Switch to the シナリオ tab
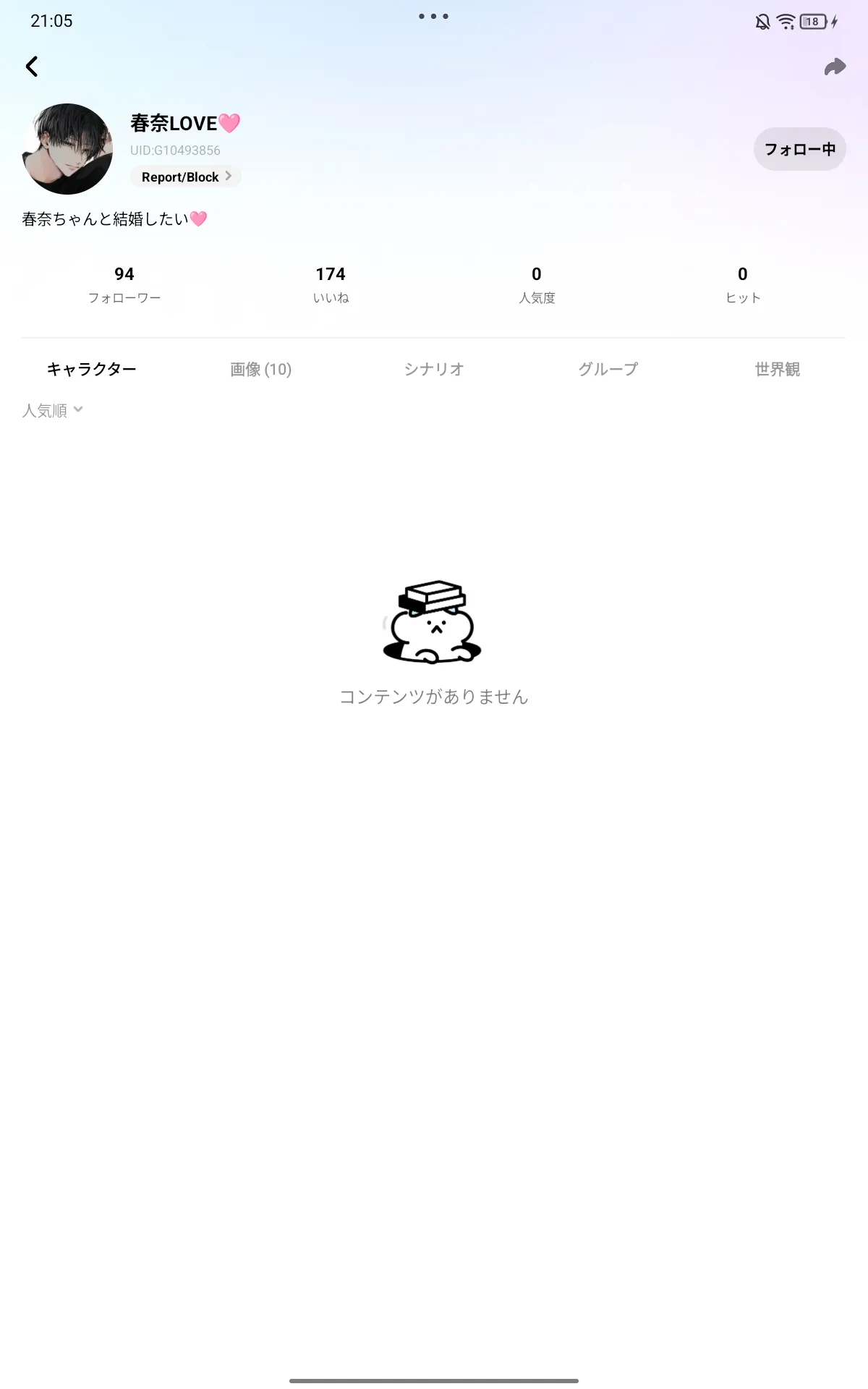The image size is (868, 1389). coord(434,370)
